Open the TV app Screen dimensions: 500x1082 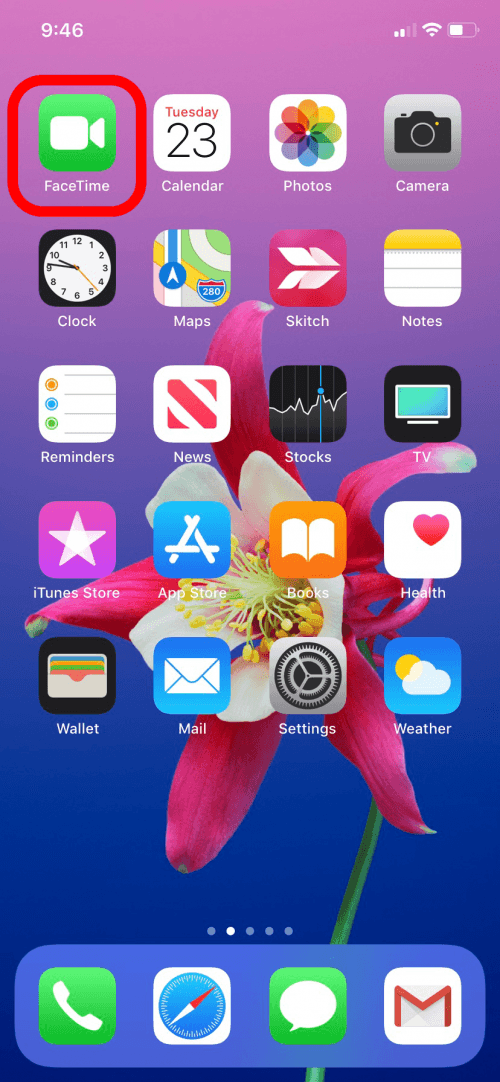(x=422, y=404)
